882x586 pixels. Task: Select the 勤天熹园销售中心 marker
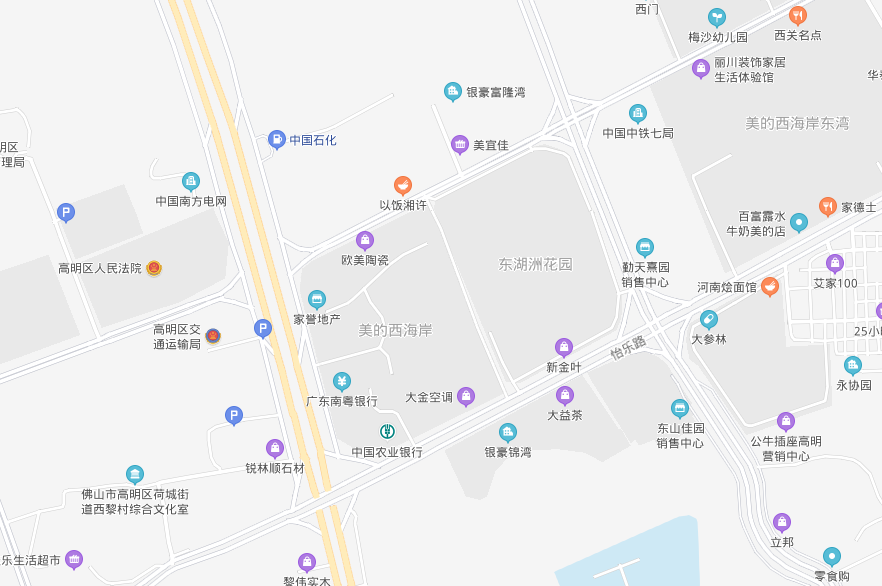[645, 247]
